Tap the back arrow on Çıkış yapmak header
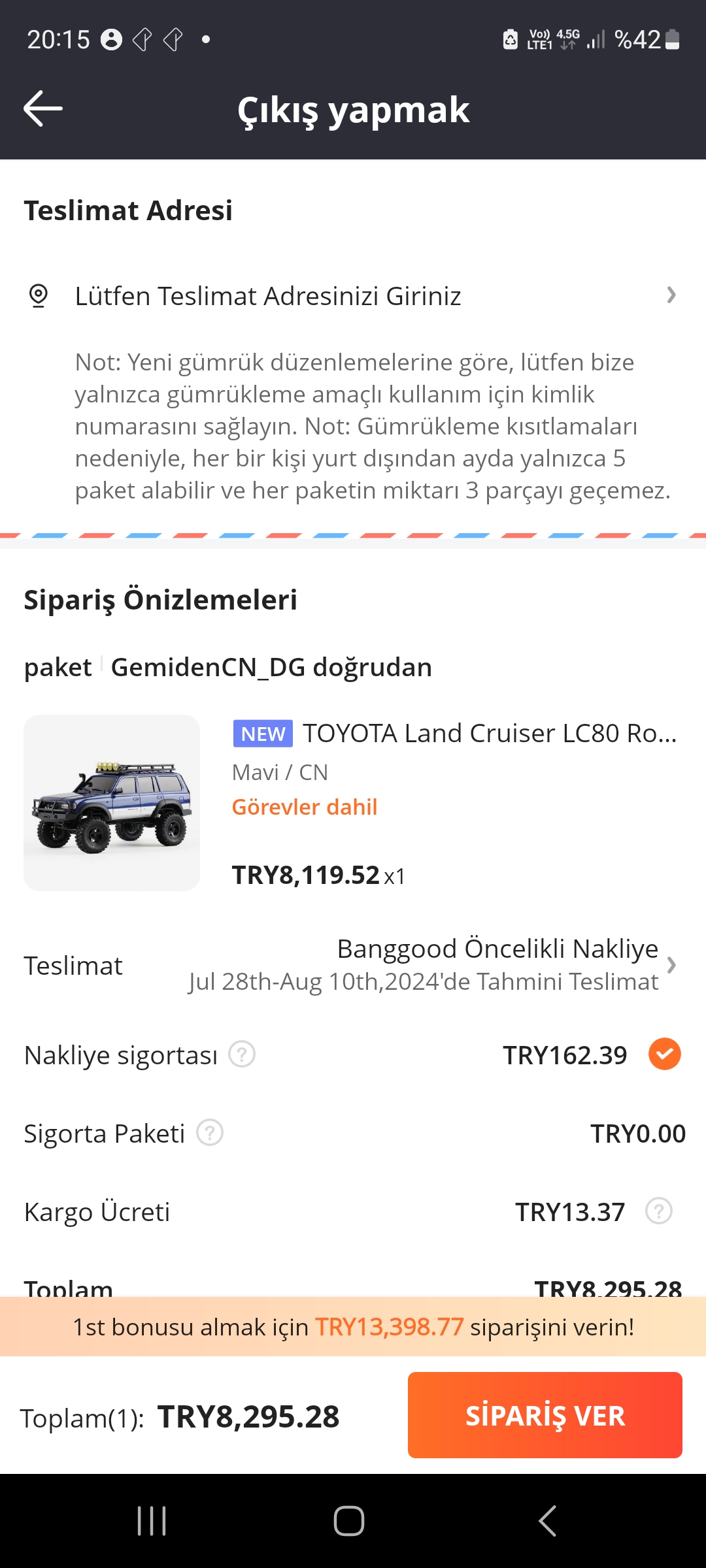The height and width of the screenshot is (1568, 706). (x=41, y=108)
